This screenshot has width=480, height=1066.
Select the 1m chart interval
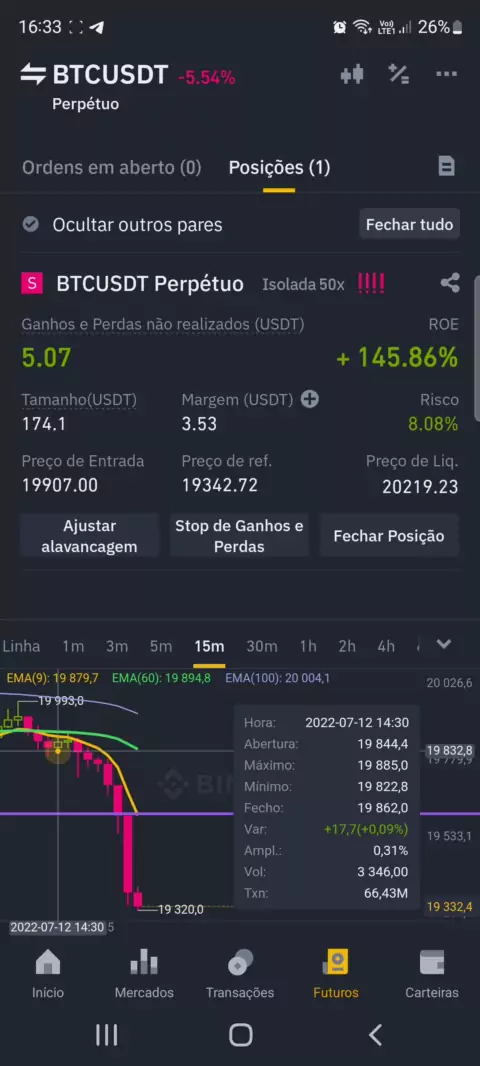click(73, 646)
